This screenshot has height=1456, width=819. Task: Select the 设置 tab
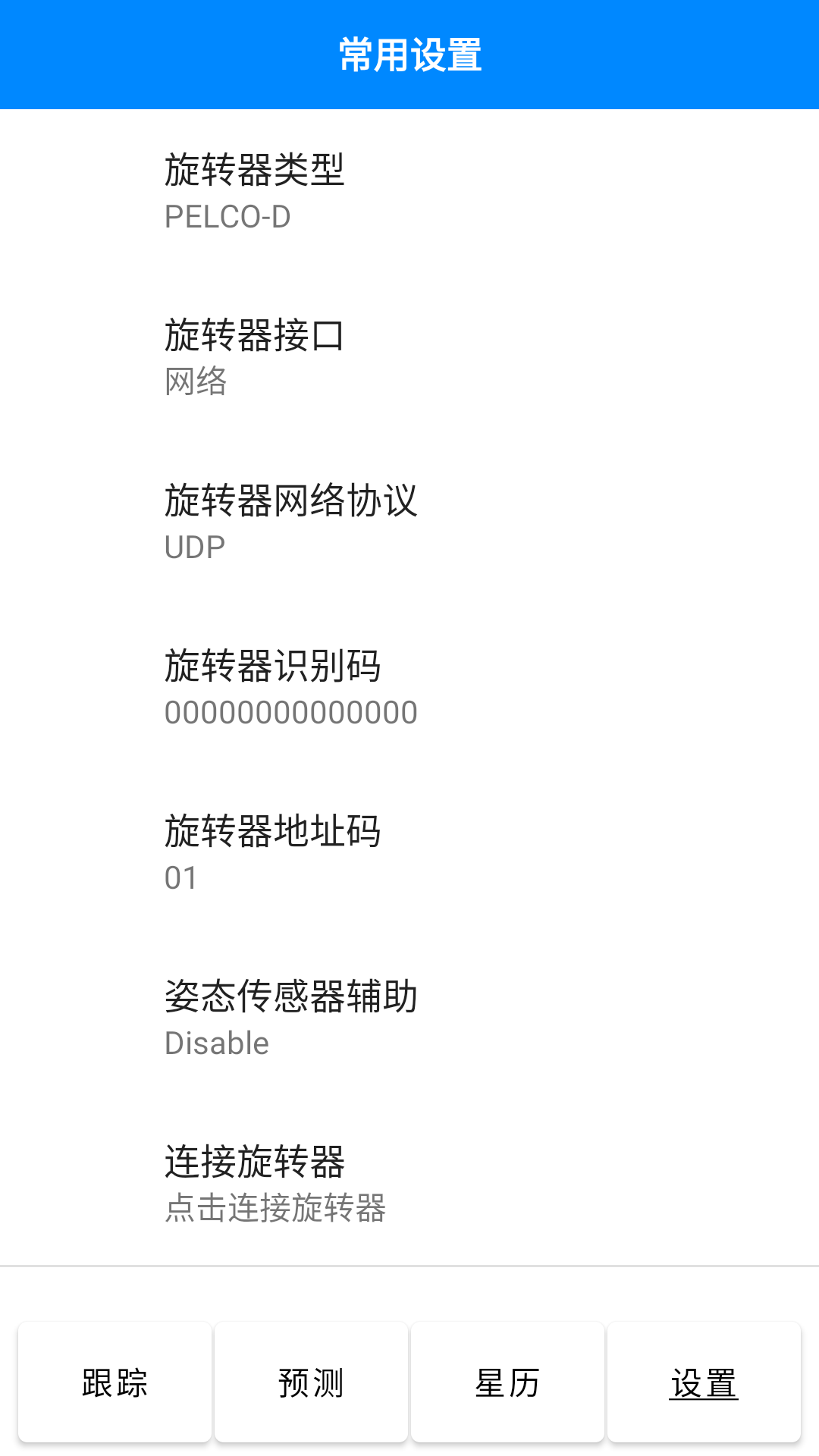[x=704, y=1382]
